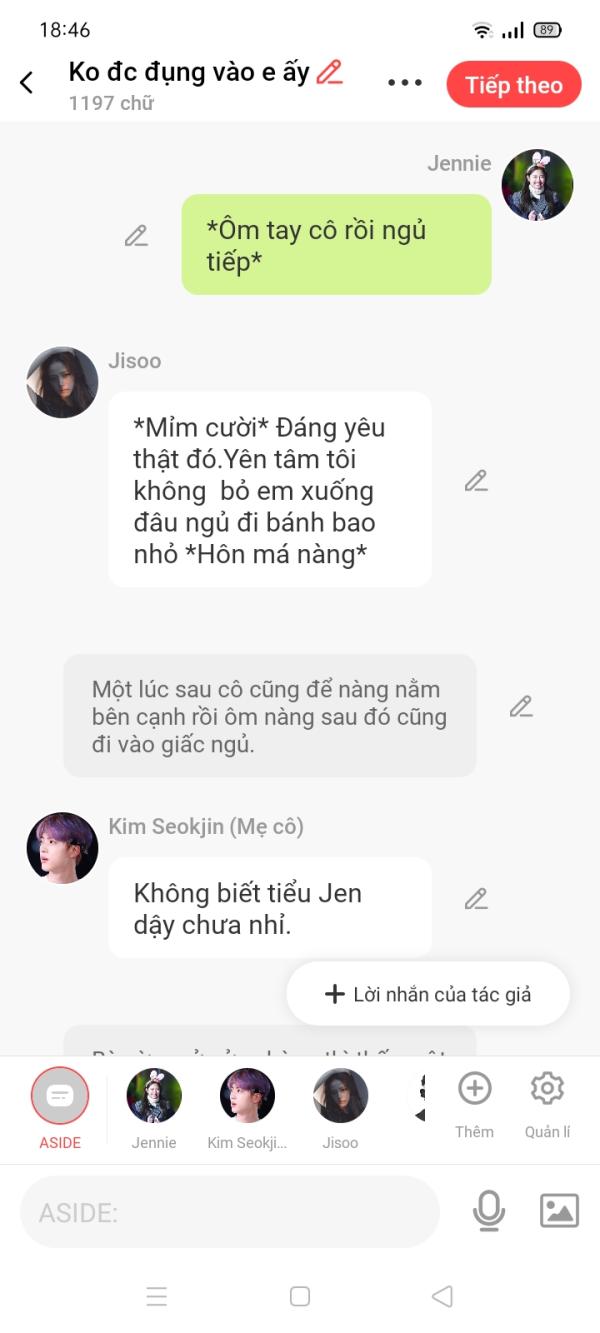600x1333 pixels.
Task: Open Jisoo's avatar in the chat
Action: (x=62, y=383)
